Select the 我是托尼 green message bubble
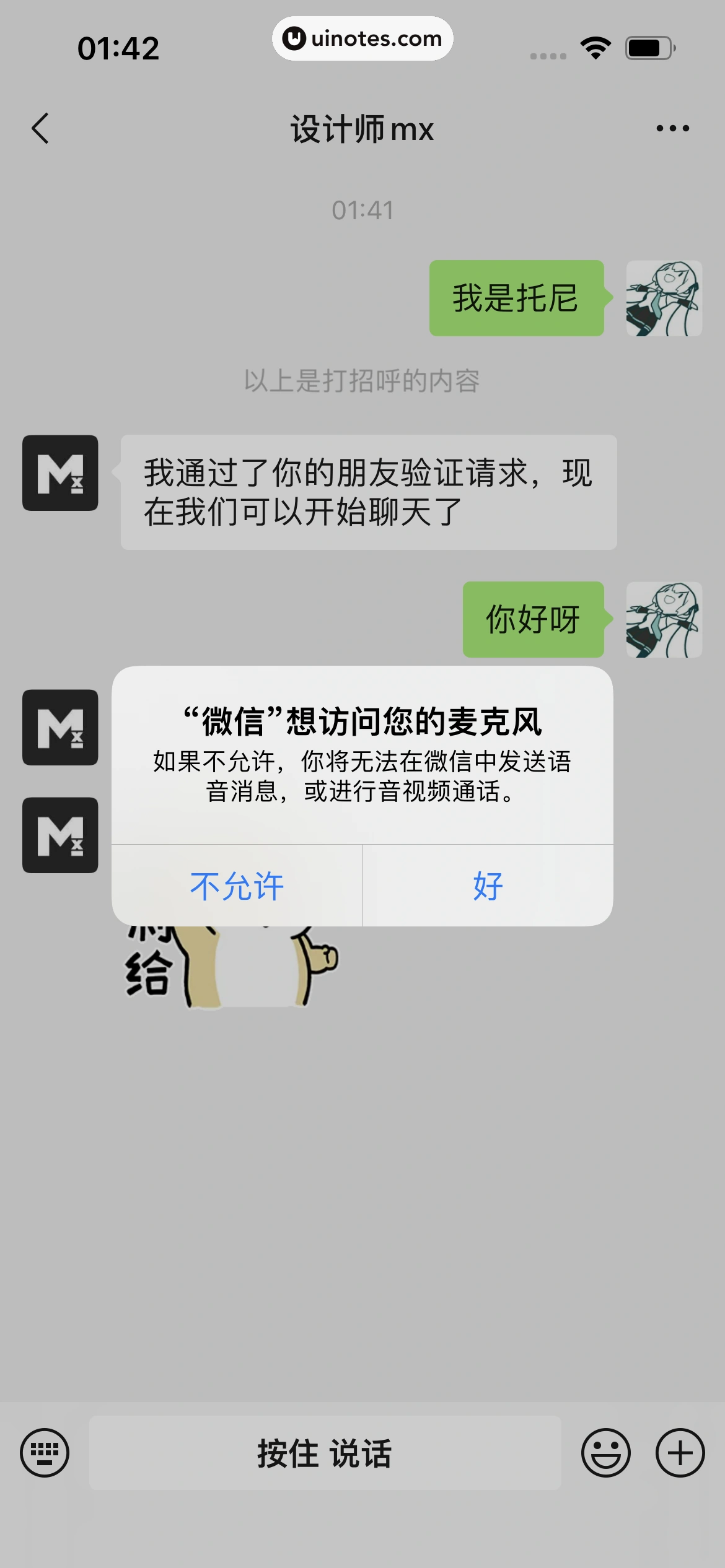 click(517, 299)
